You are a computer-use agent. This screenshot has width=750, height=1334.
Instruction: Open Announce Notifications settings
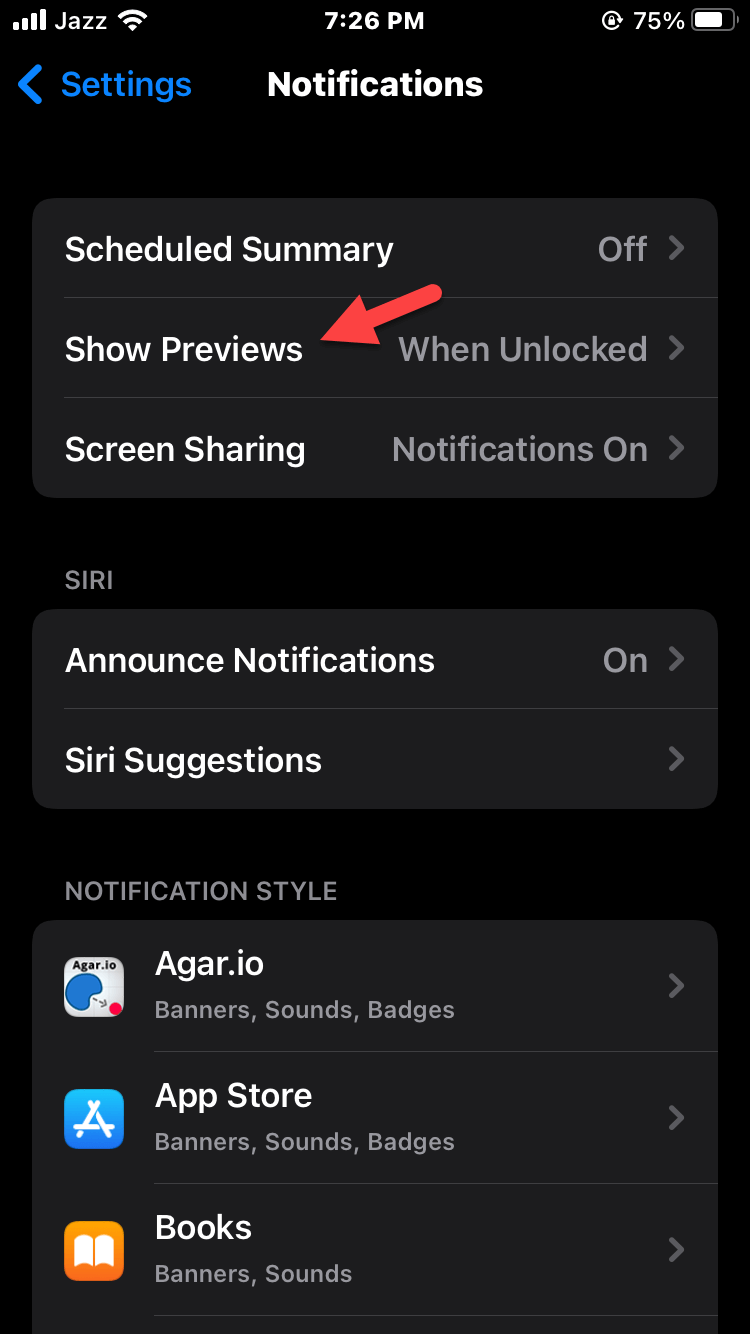pos(375,660)
